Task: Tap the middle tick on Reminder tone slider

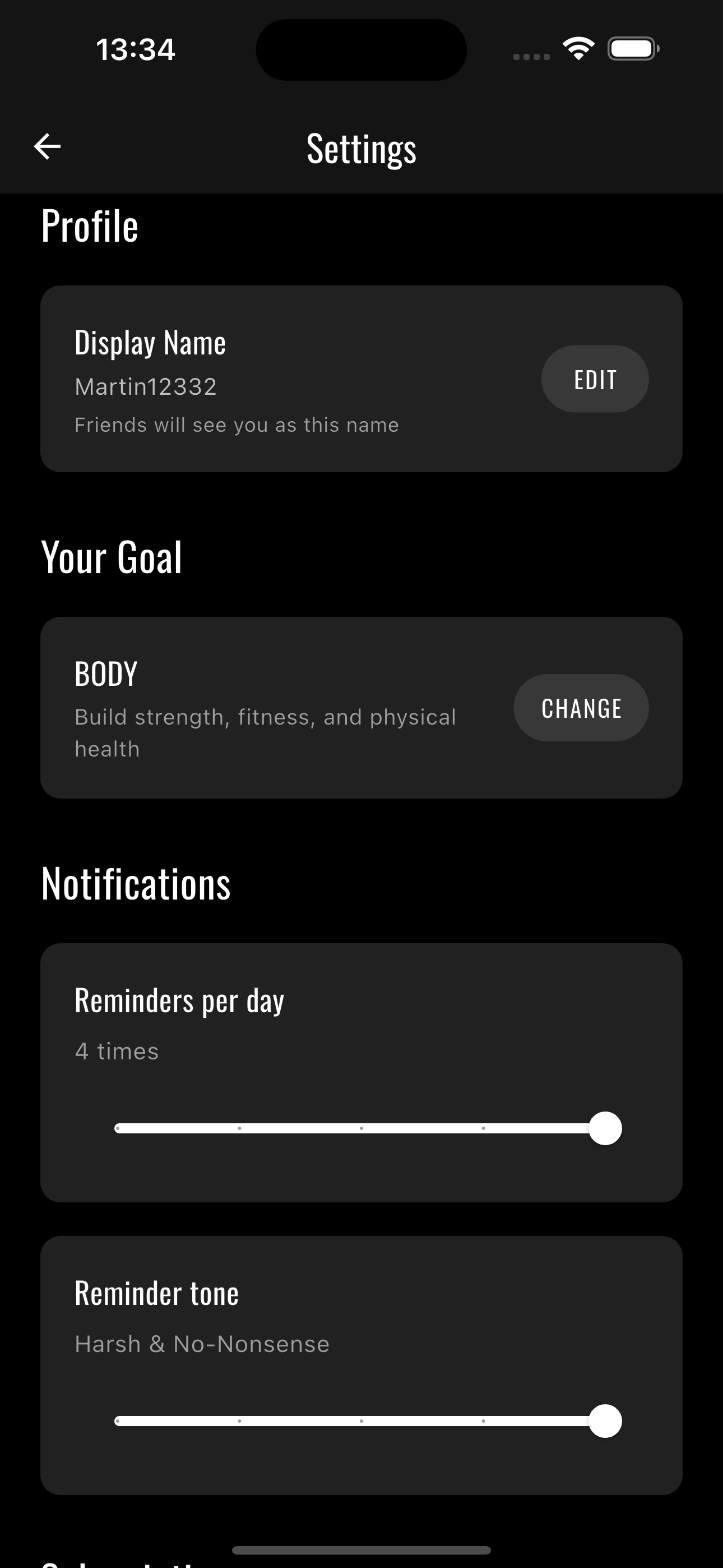Action: click(x=361, y=1421)
